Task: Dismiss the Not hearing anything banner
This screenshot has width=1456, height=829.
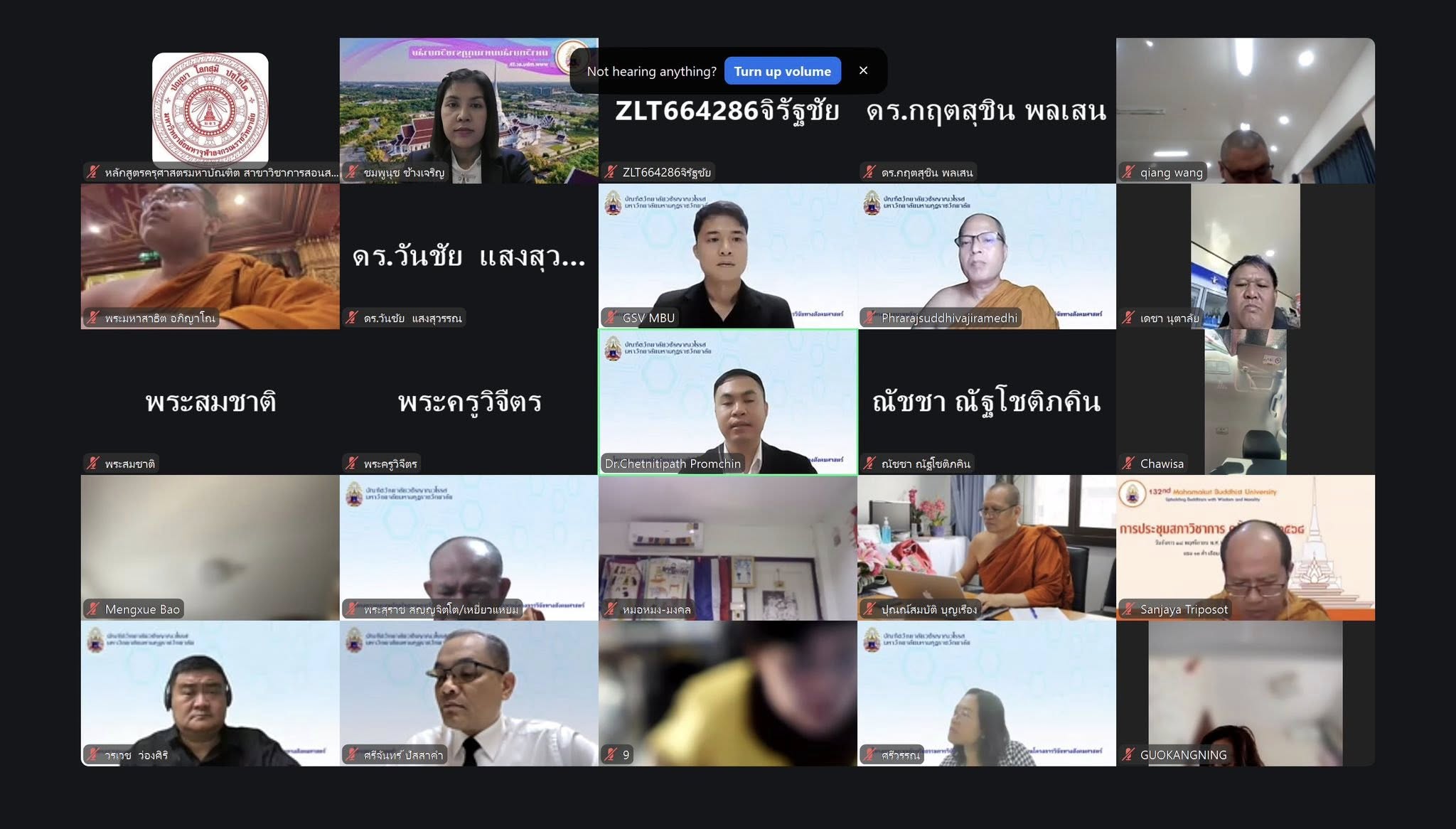Action: click(x=863, y=70)
